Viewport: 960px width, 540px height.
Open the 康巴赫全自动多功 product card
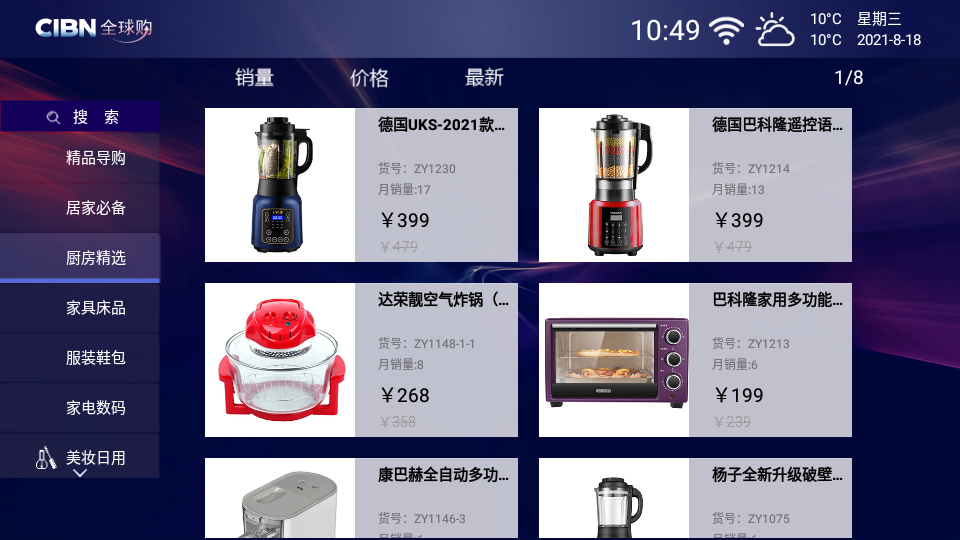(361, 498)
